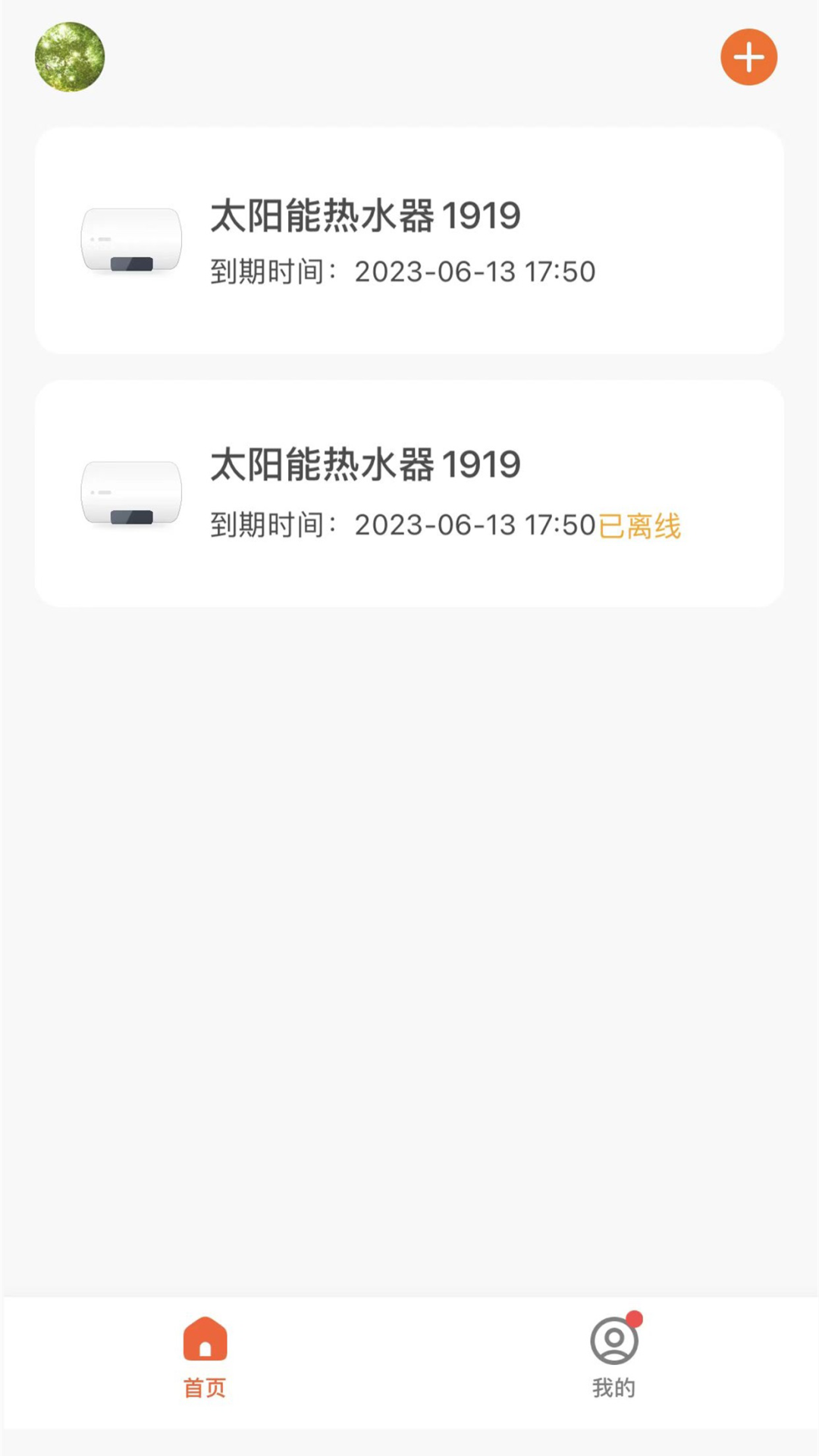The height and width of the screenshot is (1456, 819).
Task: Open the online 太阳能热水器 1919 card
Action: (x=409, y=240)
